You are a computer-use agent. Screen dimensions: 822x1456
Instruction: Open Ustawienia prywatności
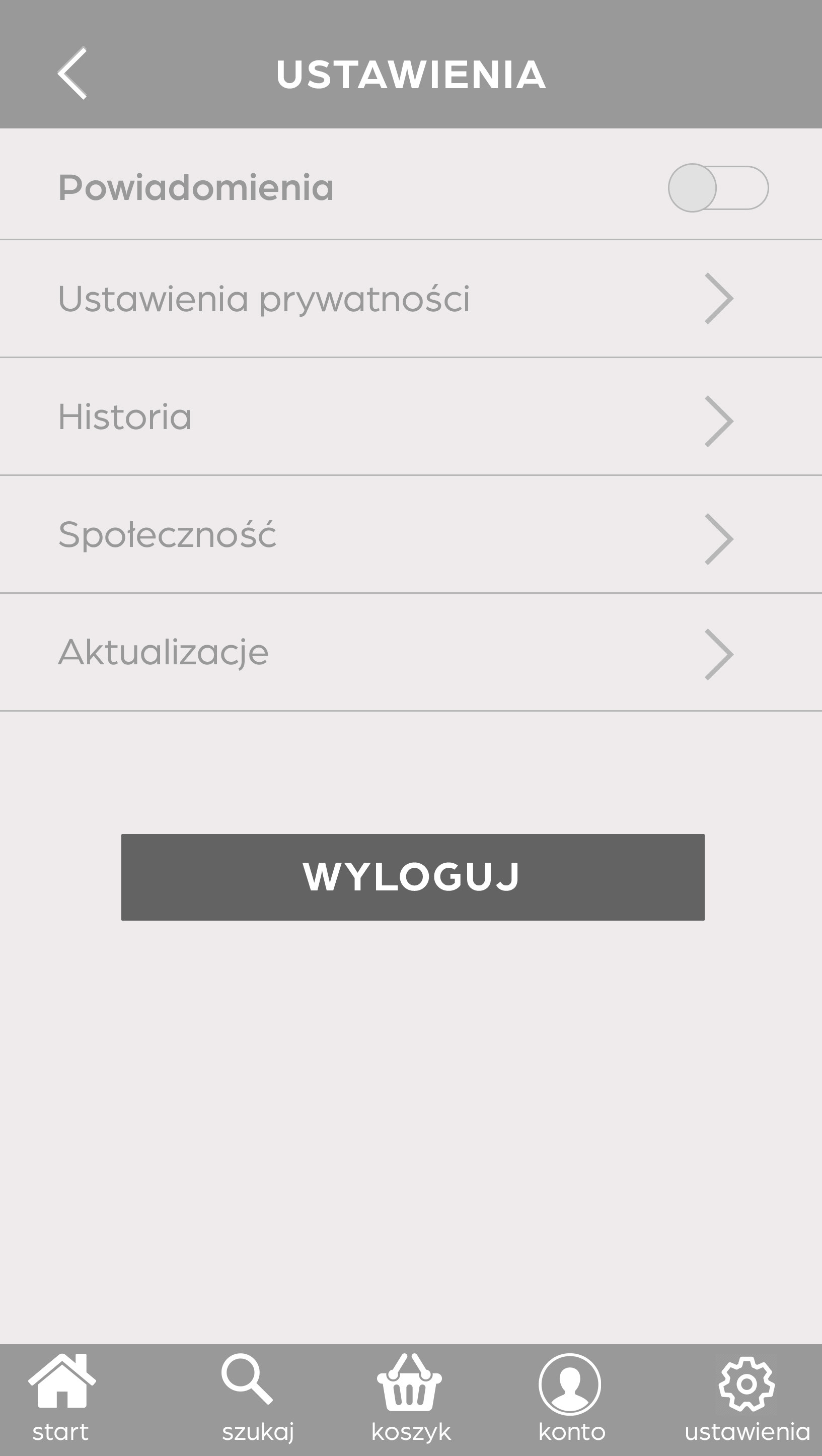point(411,299)
